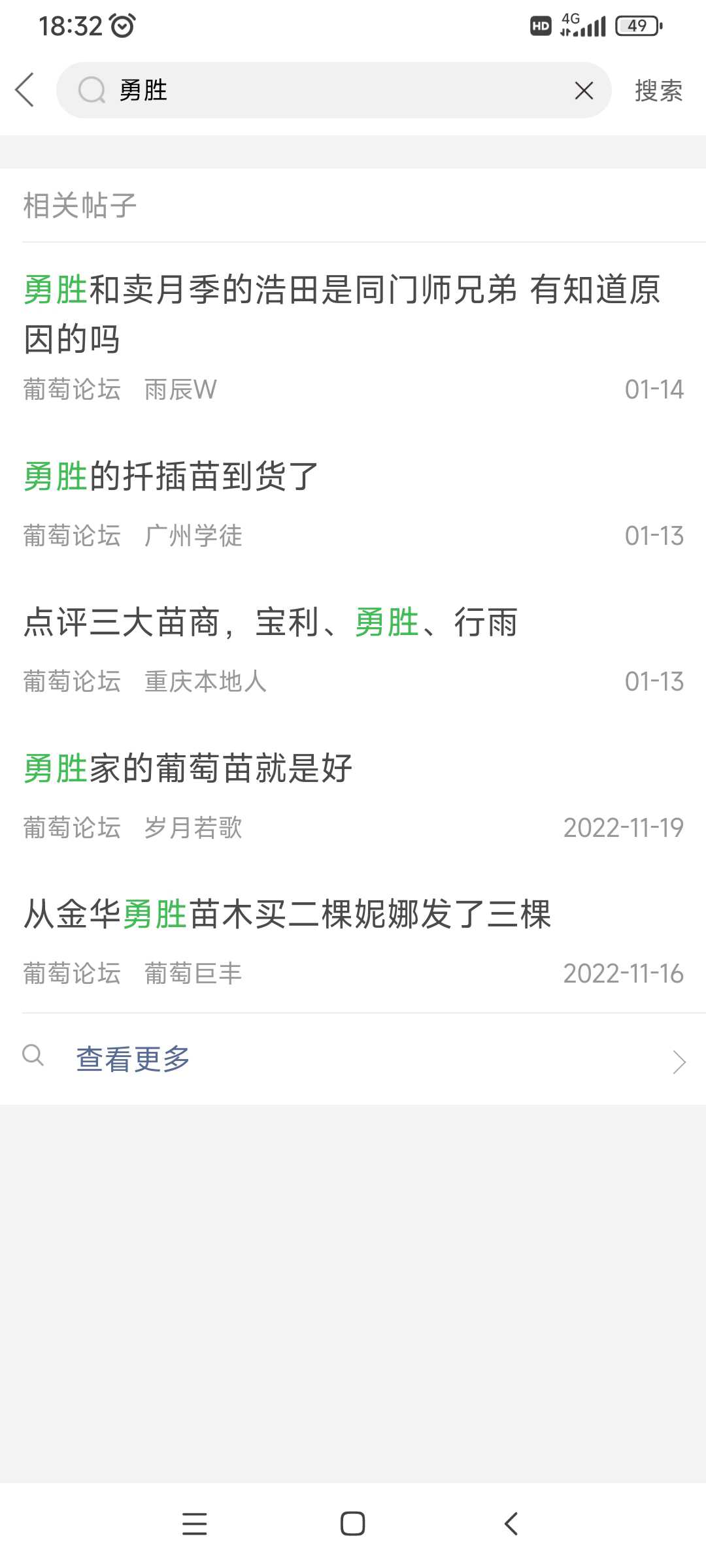Tap the 搜索 button
This screenshot has height=1568, width=706.
tap(658, 90)
